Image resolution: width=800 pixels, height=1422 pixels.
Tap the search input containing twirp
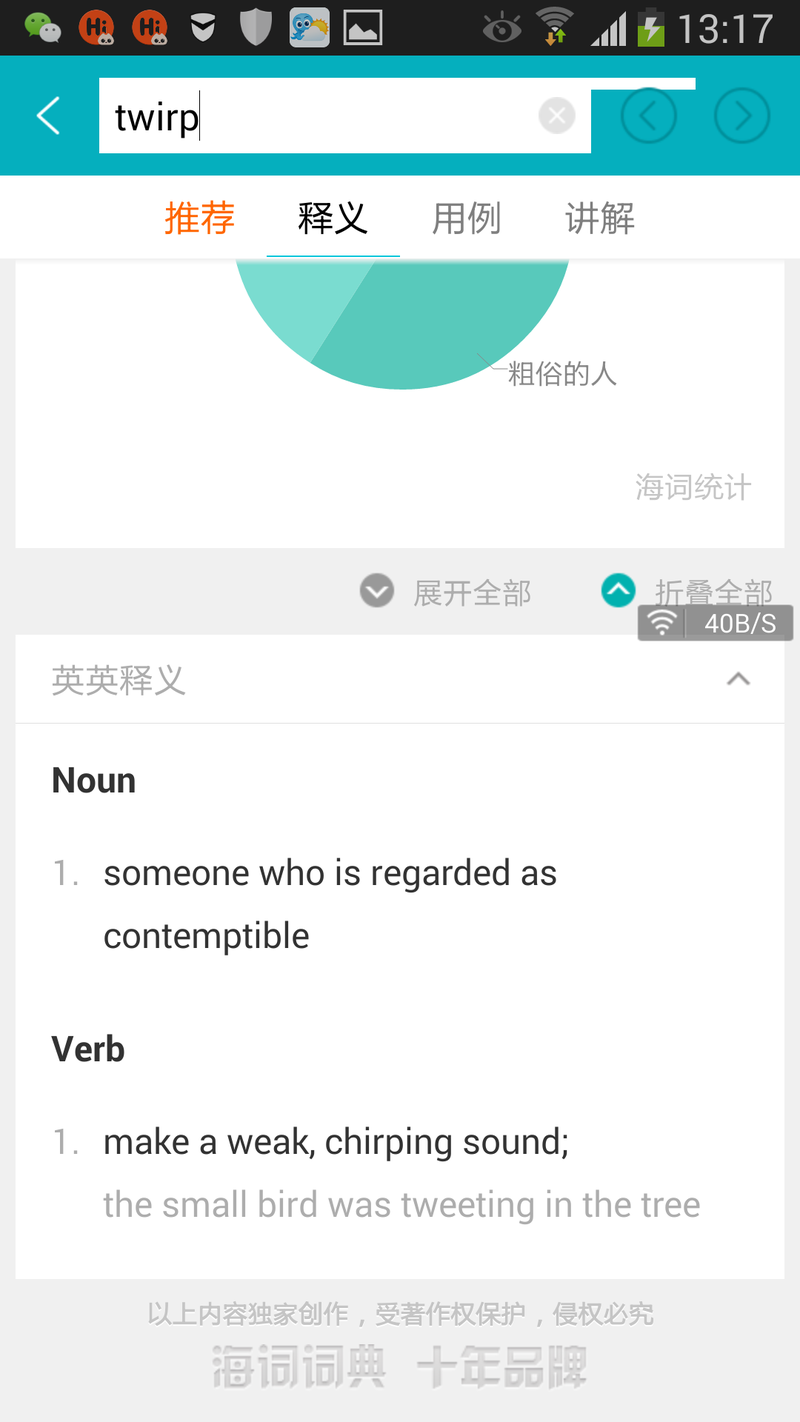click(x=300, y=115)
